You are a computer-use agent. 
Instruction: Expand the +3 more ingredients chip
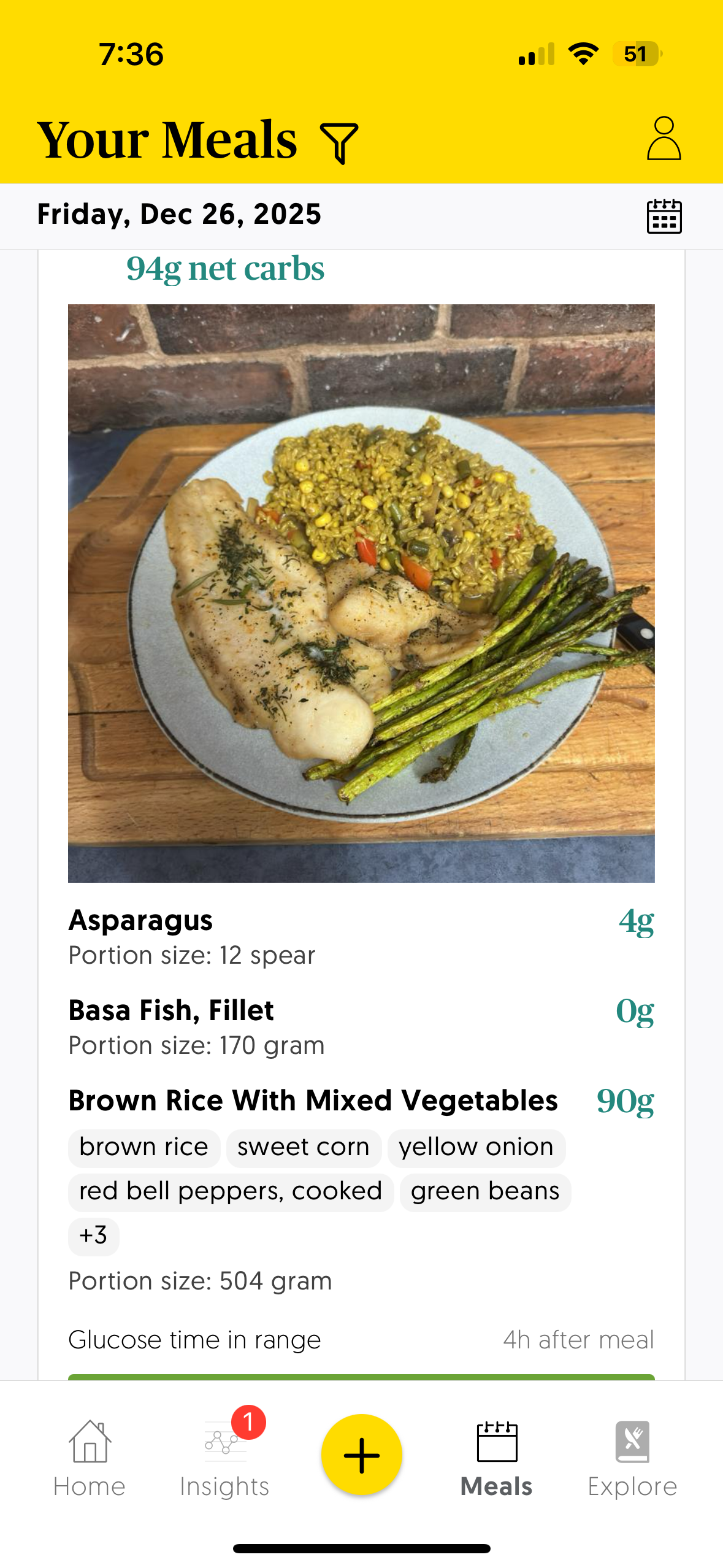point(93,1236)
